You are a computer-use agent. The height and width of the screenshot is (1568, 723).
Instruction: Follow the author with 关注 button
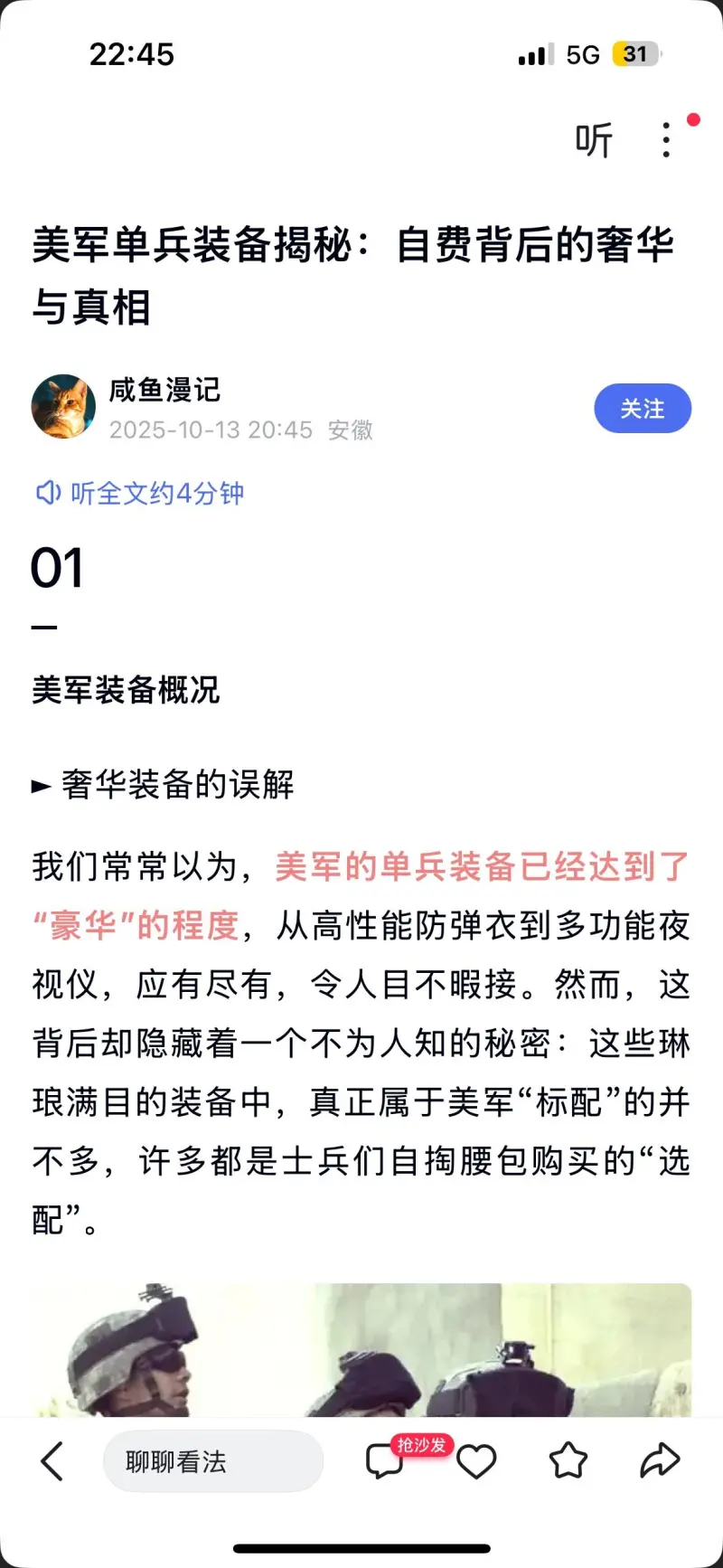click(x=642, y=409)
